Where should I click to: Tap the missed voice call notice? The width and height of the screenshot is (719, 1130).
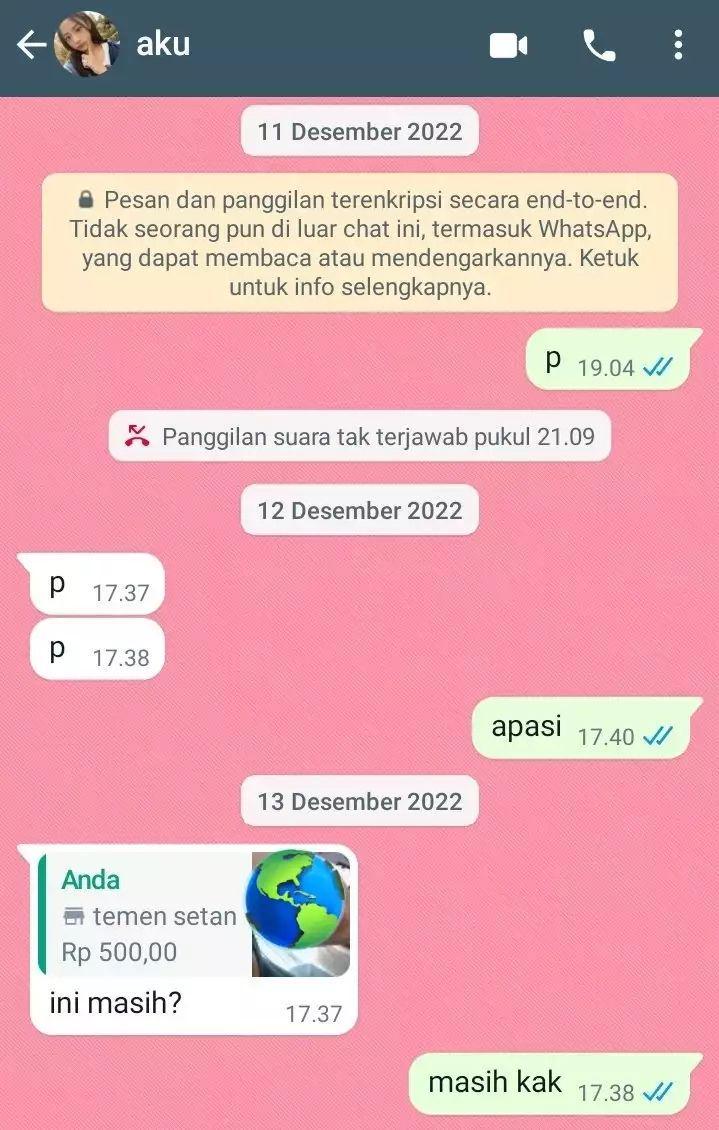coord(359,437)
